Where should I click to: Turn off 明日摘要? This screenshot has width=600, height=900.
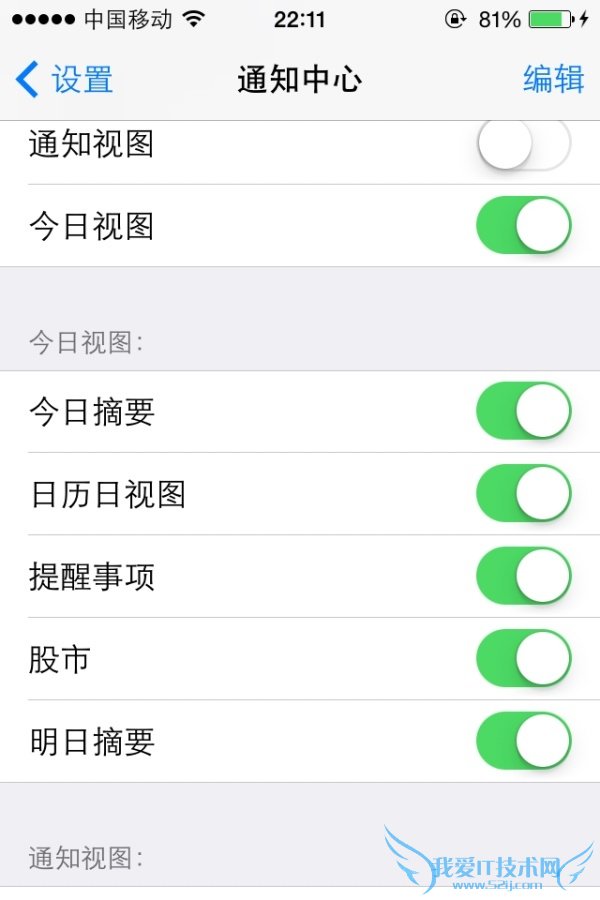[523, 742]
